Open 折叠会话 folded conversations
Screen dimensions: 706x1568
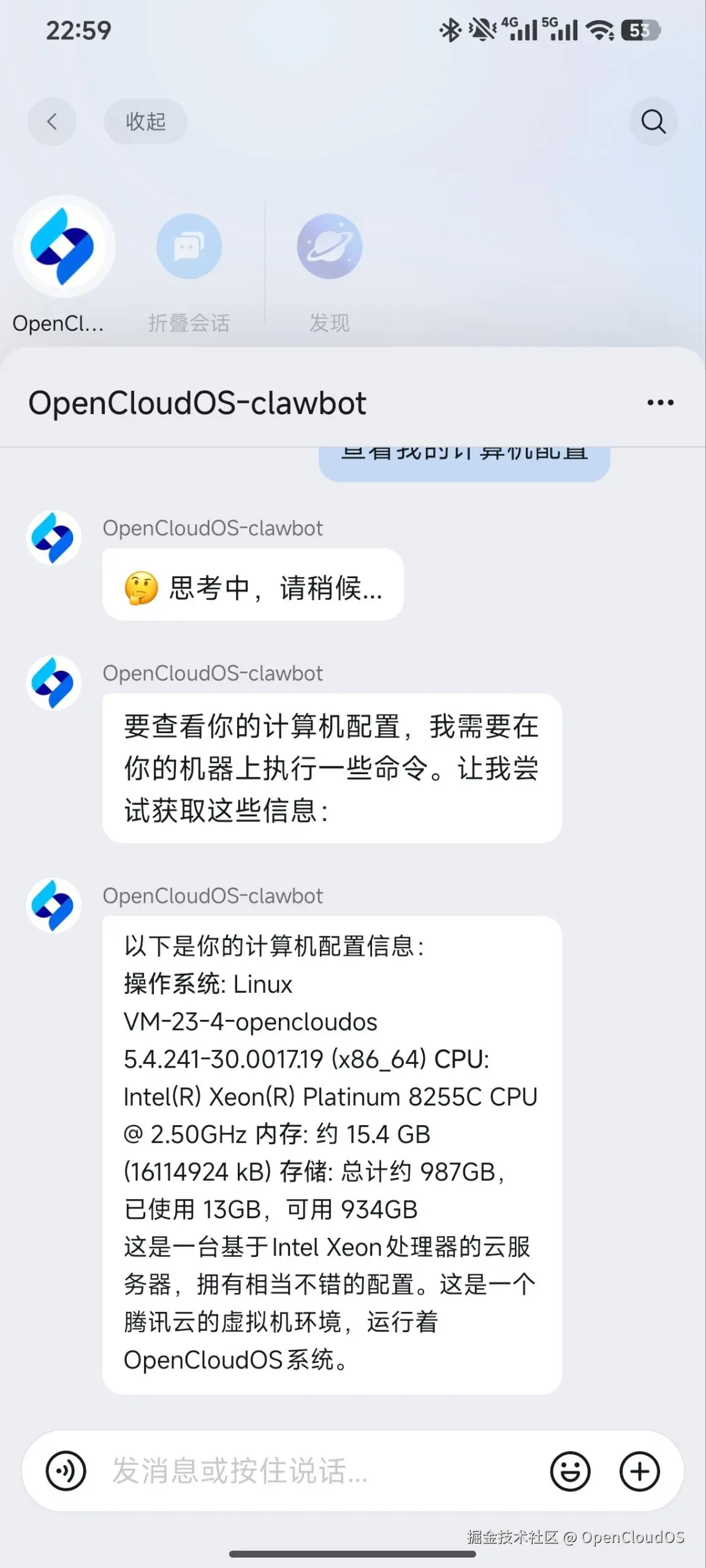[x=189, y=247]
